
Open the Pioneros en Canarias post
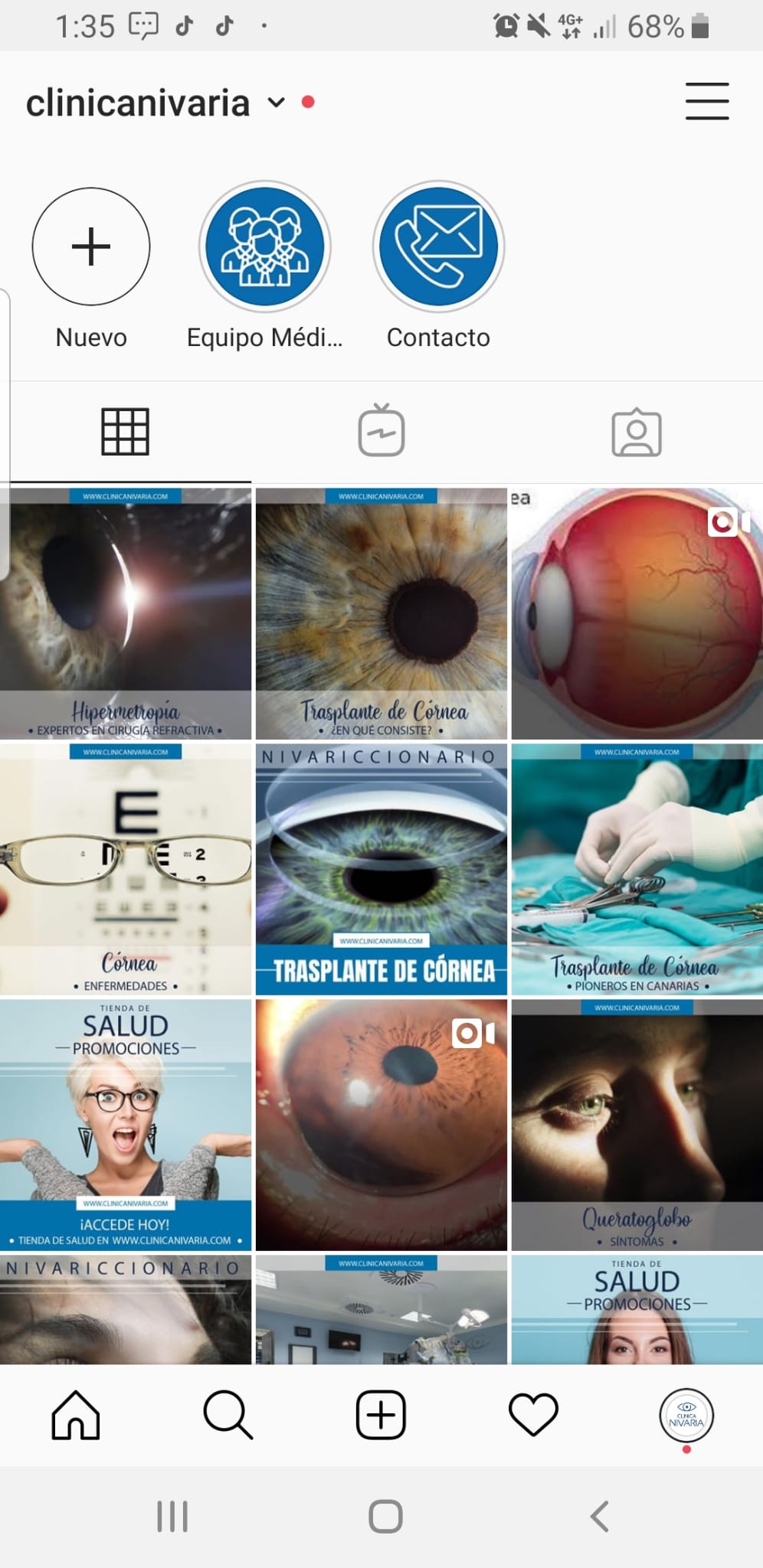tap(637, 869)
